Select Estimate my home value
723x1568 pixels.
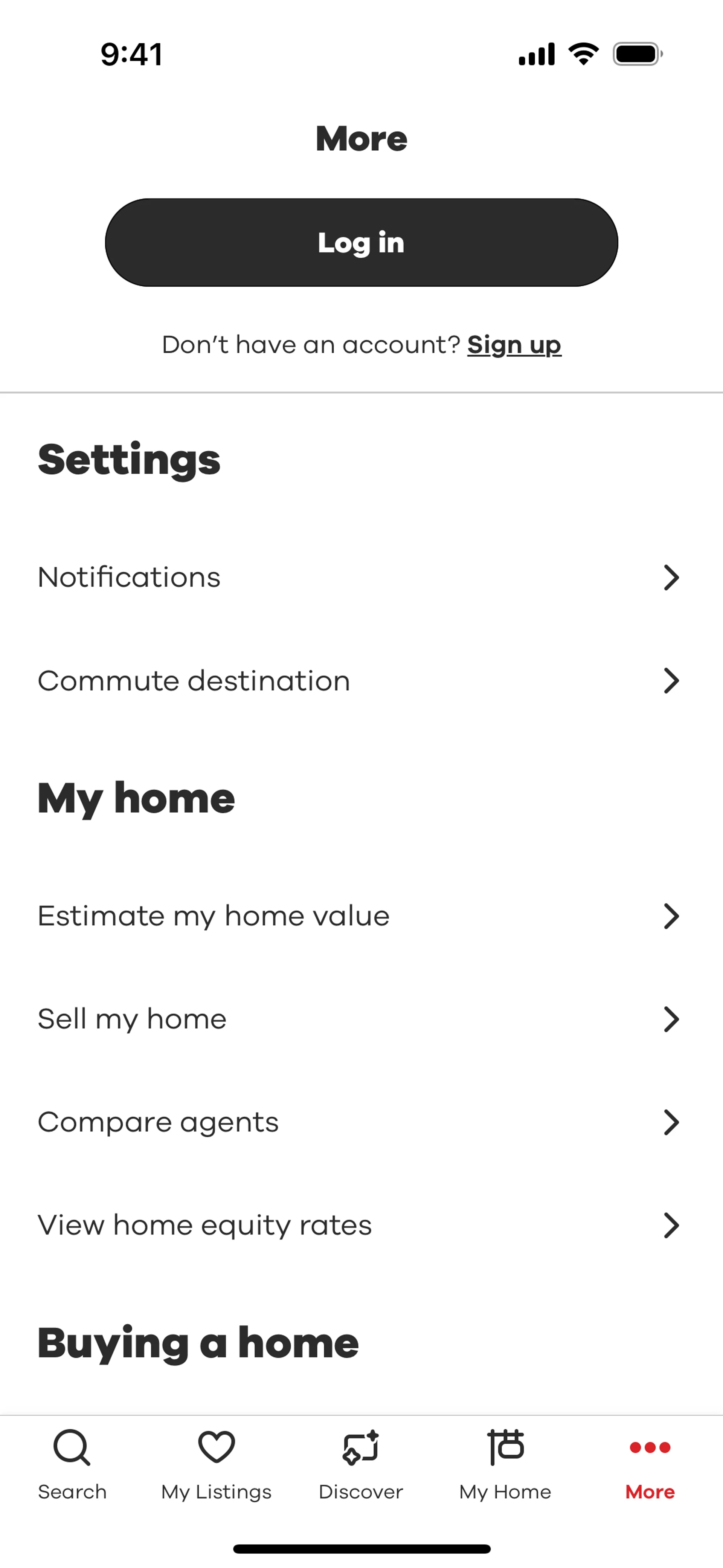[361, 915]
